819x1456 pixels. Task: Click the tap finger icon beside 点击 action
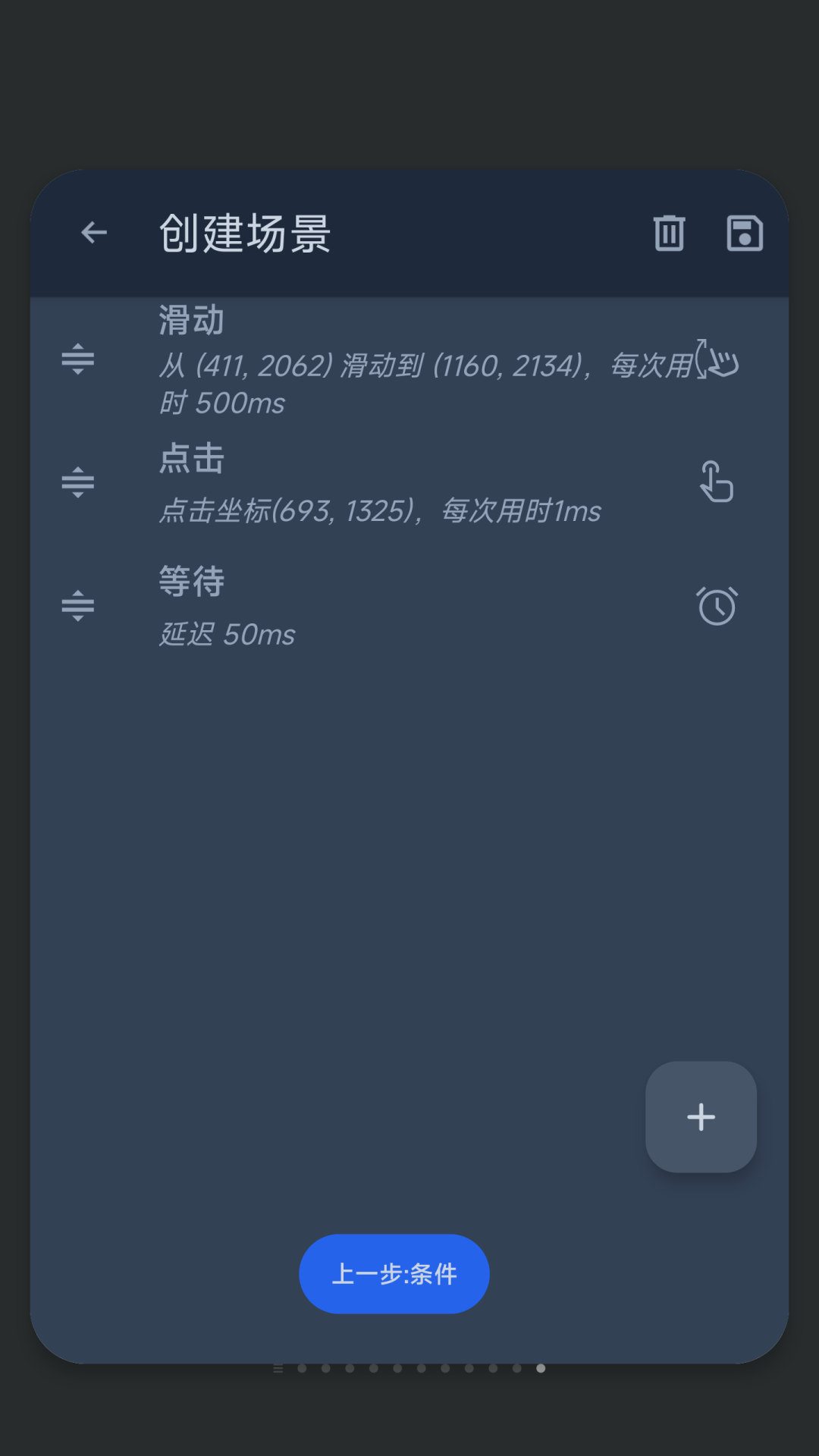(716, 482)
